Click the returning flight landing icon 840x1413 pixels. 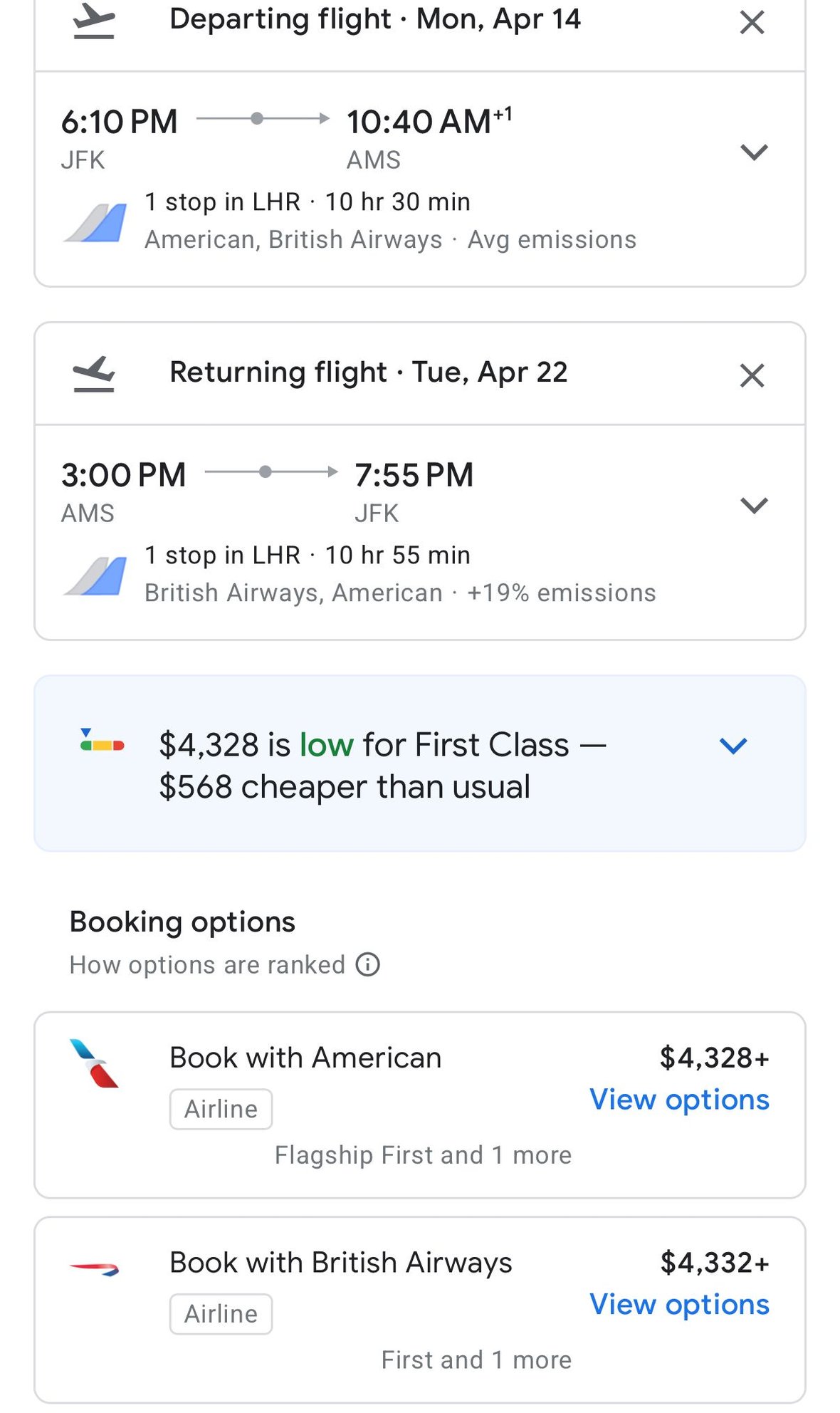coord(94,372)
